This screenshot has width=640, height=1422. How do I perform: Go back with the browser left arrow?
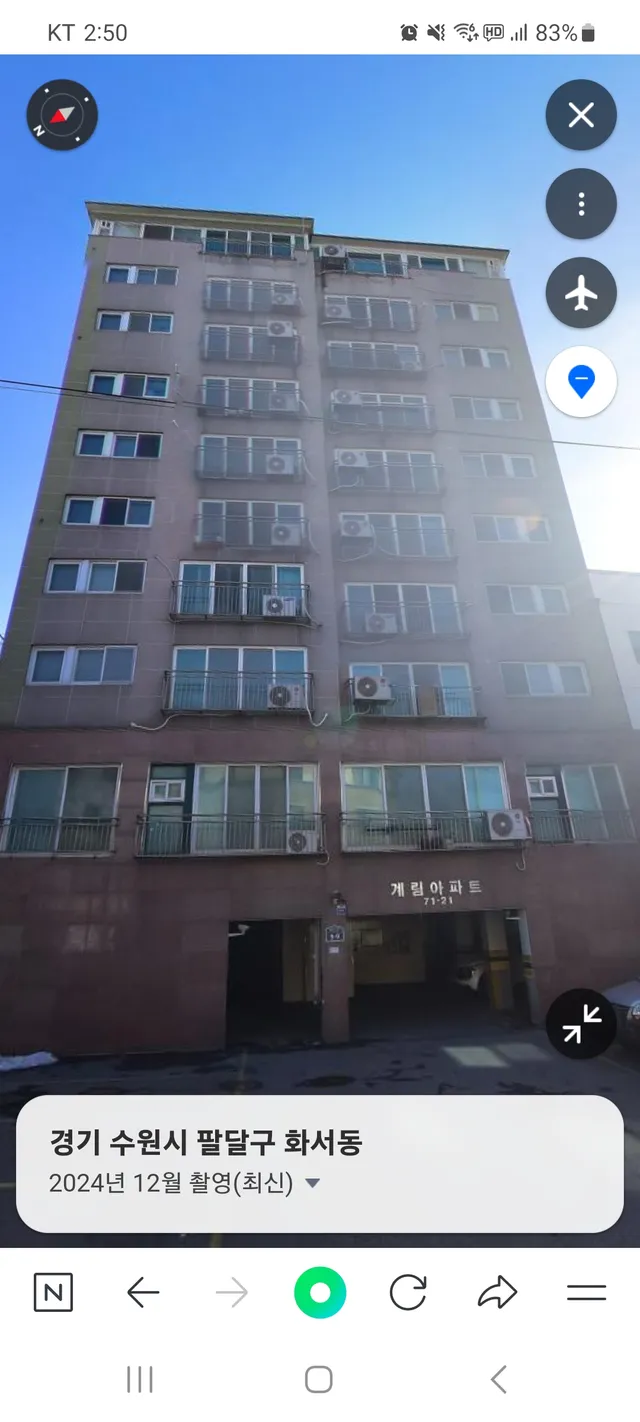143,1293
